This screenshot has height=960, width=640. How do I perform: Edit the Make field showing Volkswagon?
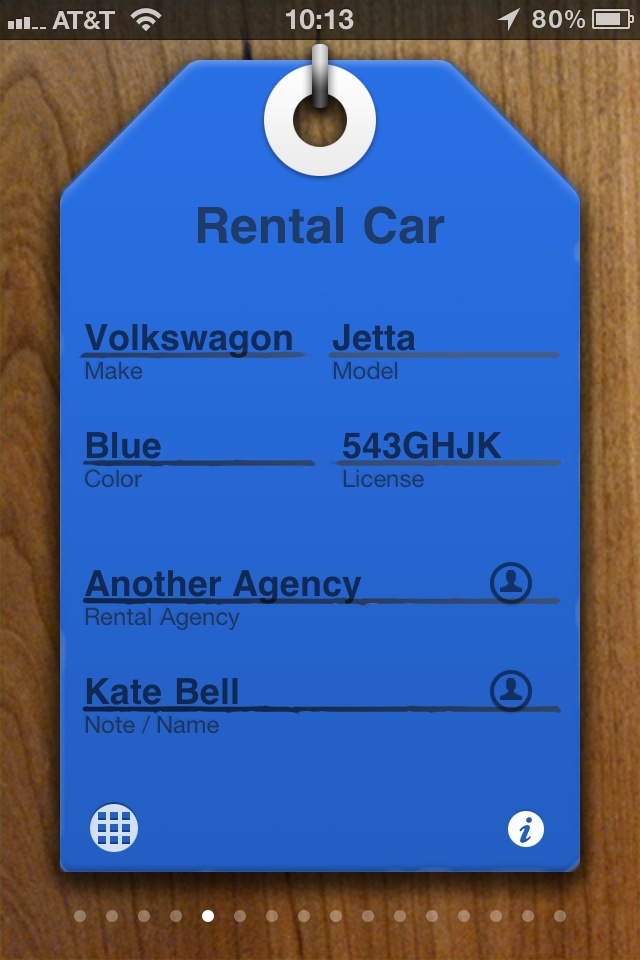190,338
